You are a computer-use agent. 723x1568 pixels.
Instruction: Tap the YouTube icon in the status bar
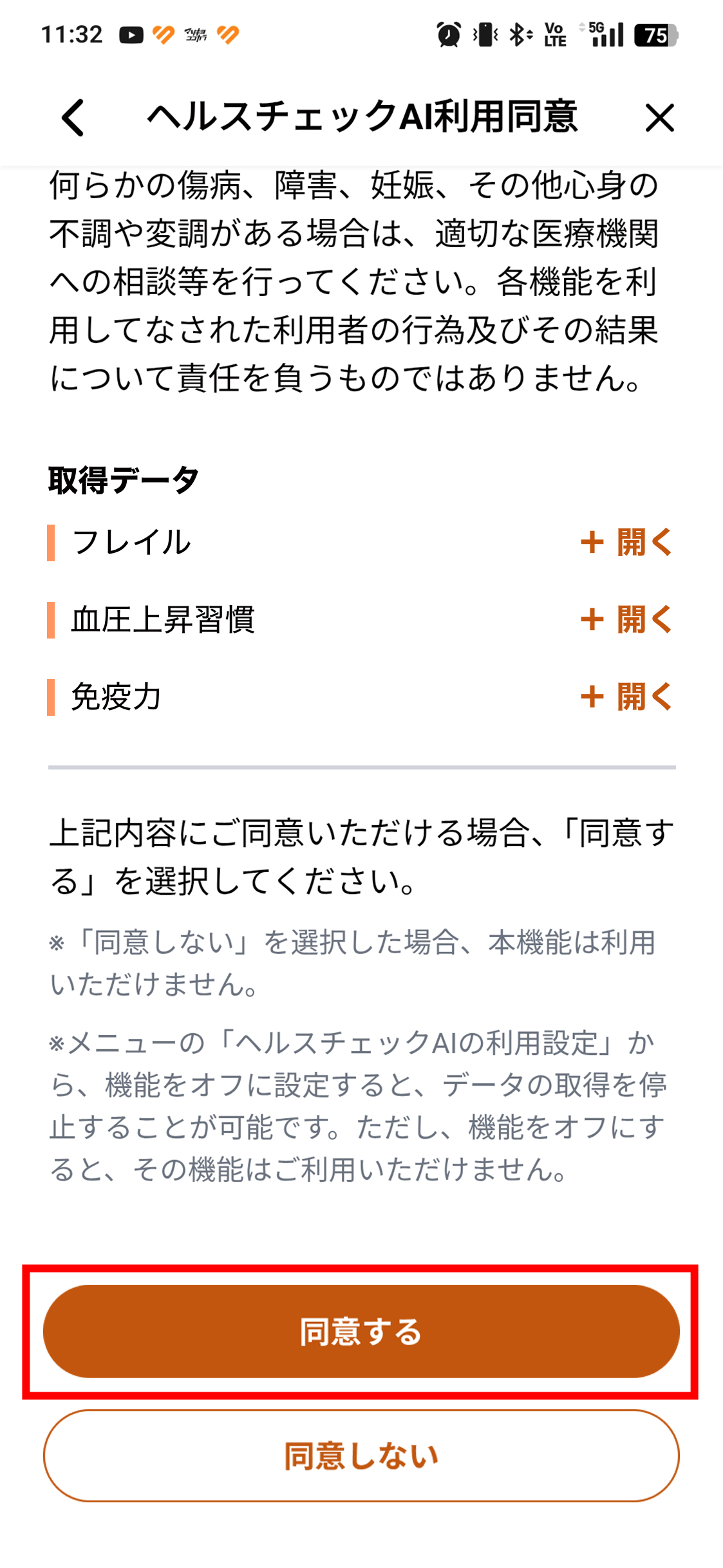click(131, 35)
